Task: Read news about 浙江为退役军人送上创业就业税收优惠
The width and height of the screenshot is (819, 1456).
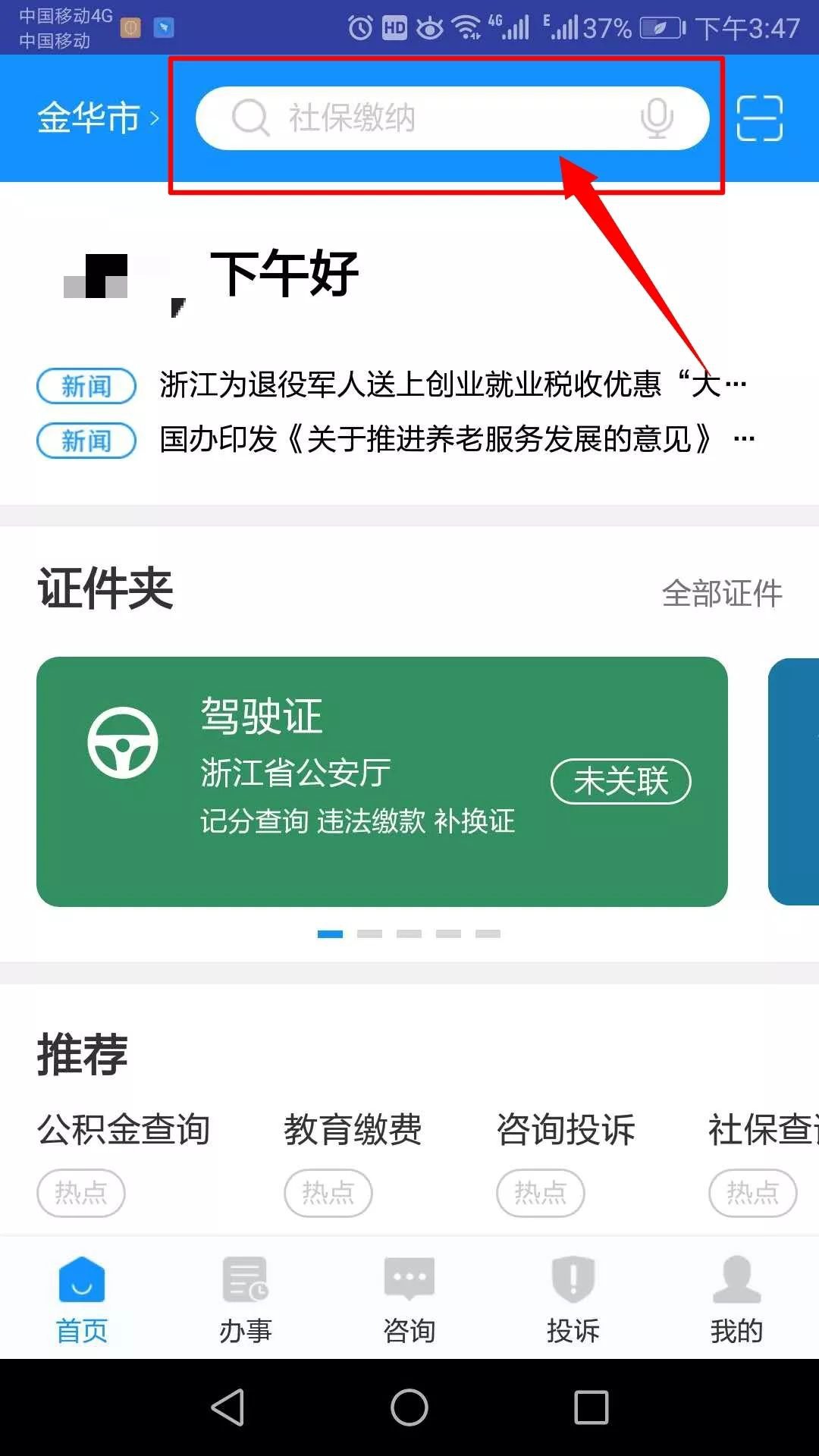Action: click(x=452, y=385)
